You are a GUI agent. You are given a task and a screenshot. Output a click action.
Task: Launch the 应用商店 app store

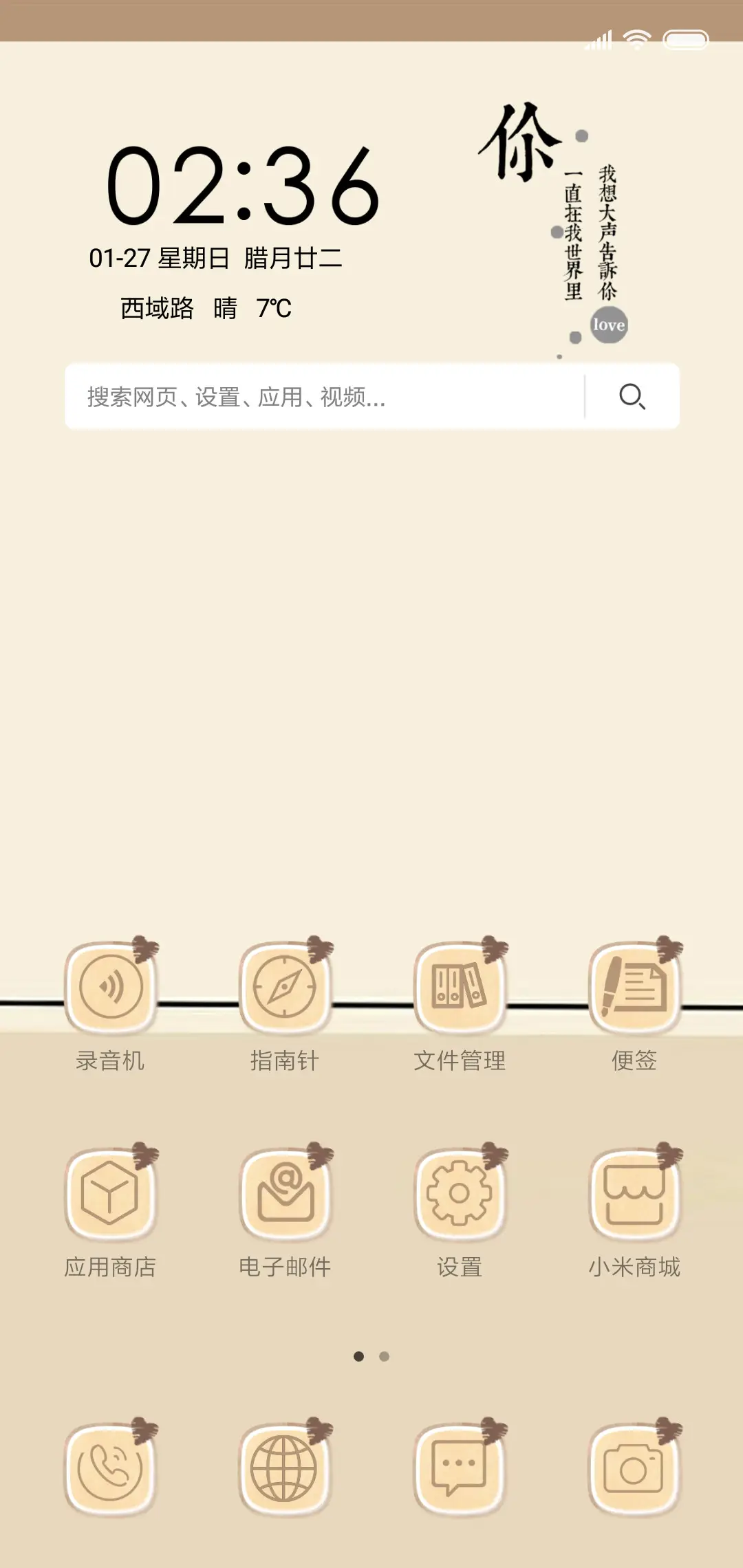pos(111,1193)
